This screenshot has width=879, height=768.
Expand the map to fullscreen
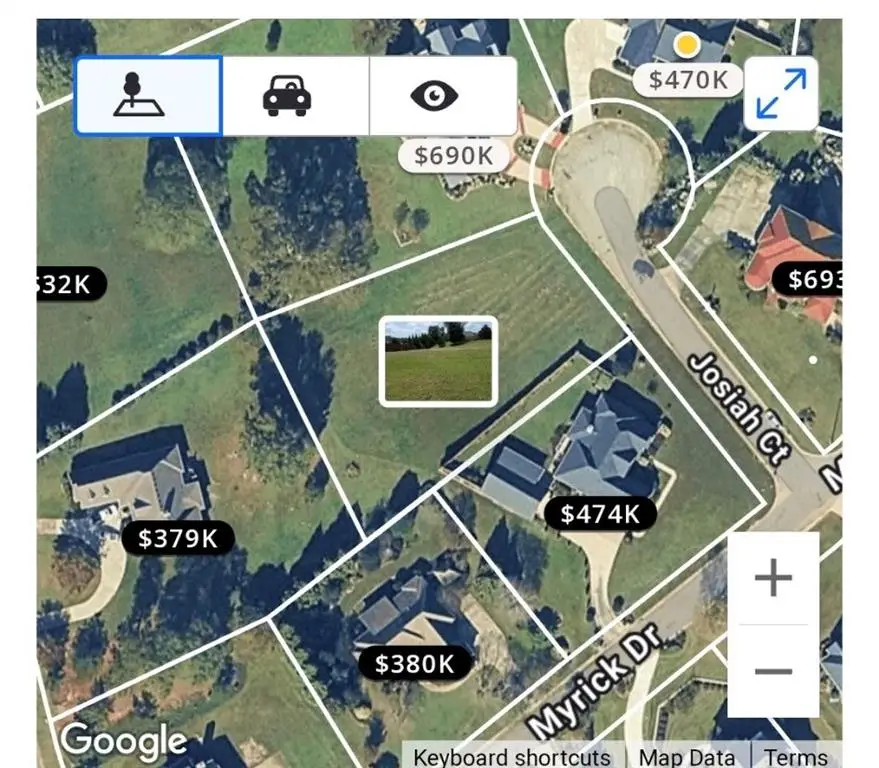click(x=781, y=94)
